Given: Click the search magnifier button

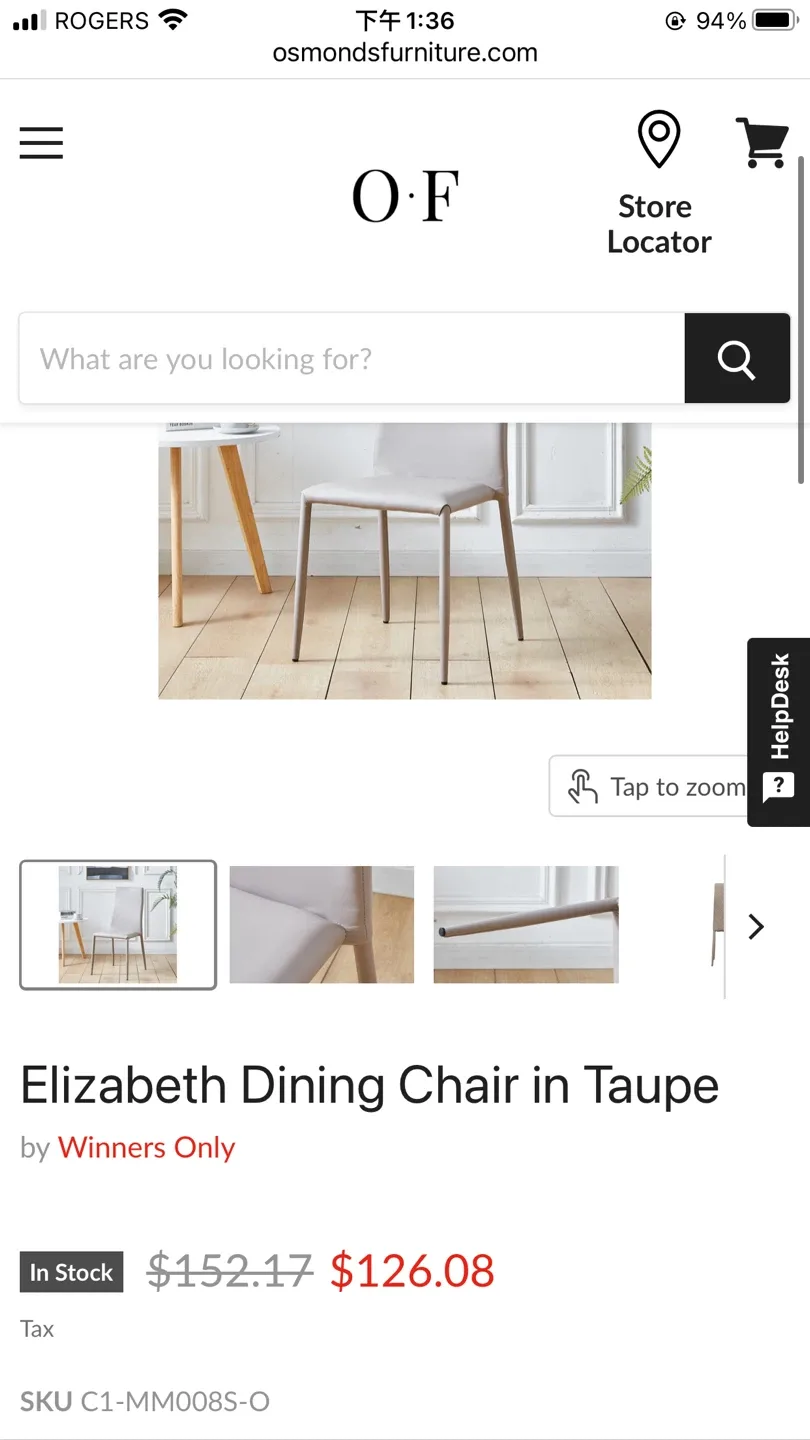Looking at the screenshot, I should [x=737, y=358].
